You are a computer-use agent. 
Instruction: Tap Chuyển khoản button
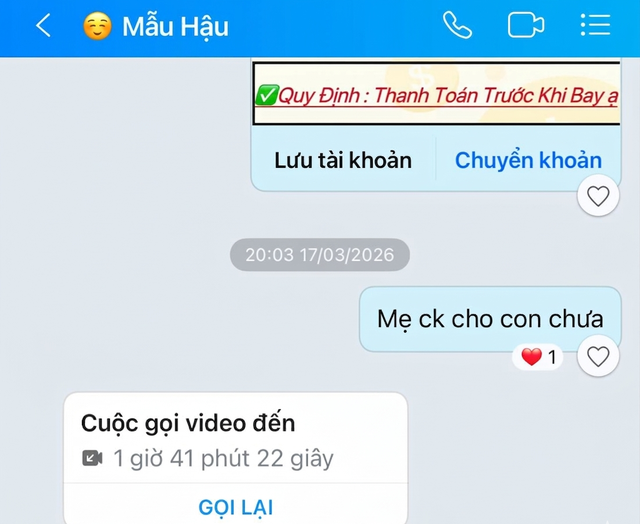point(528,160)
